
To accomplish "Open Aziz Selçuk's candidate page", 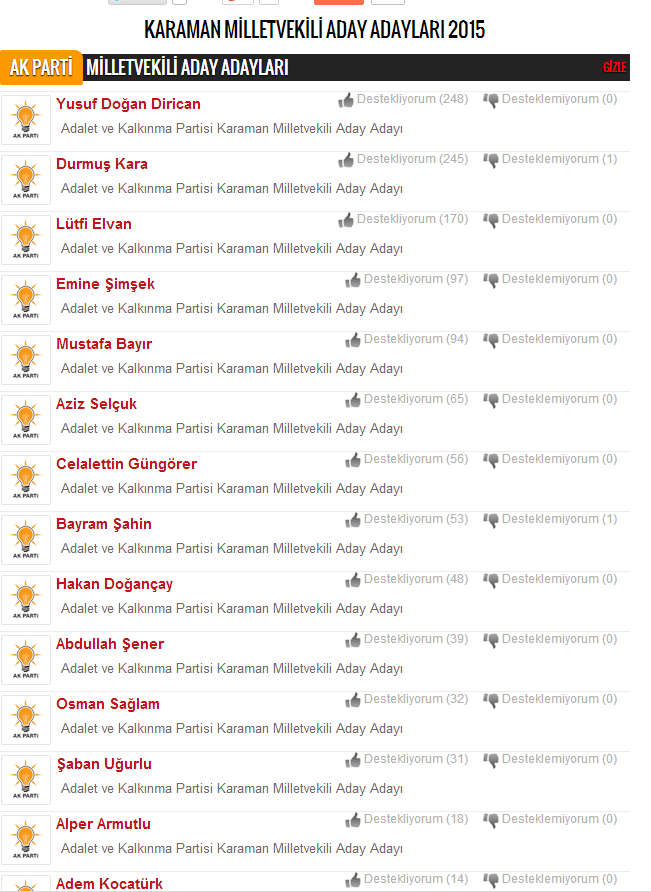I will coord(96,404).
